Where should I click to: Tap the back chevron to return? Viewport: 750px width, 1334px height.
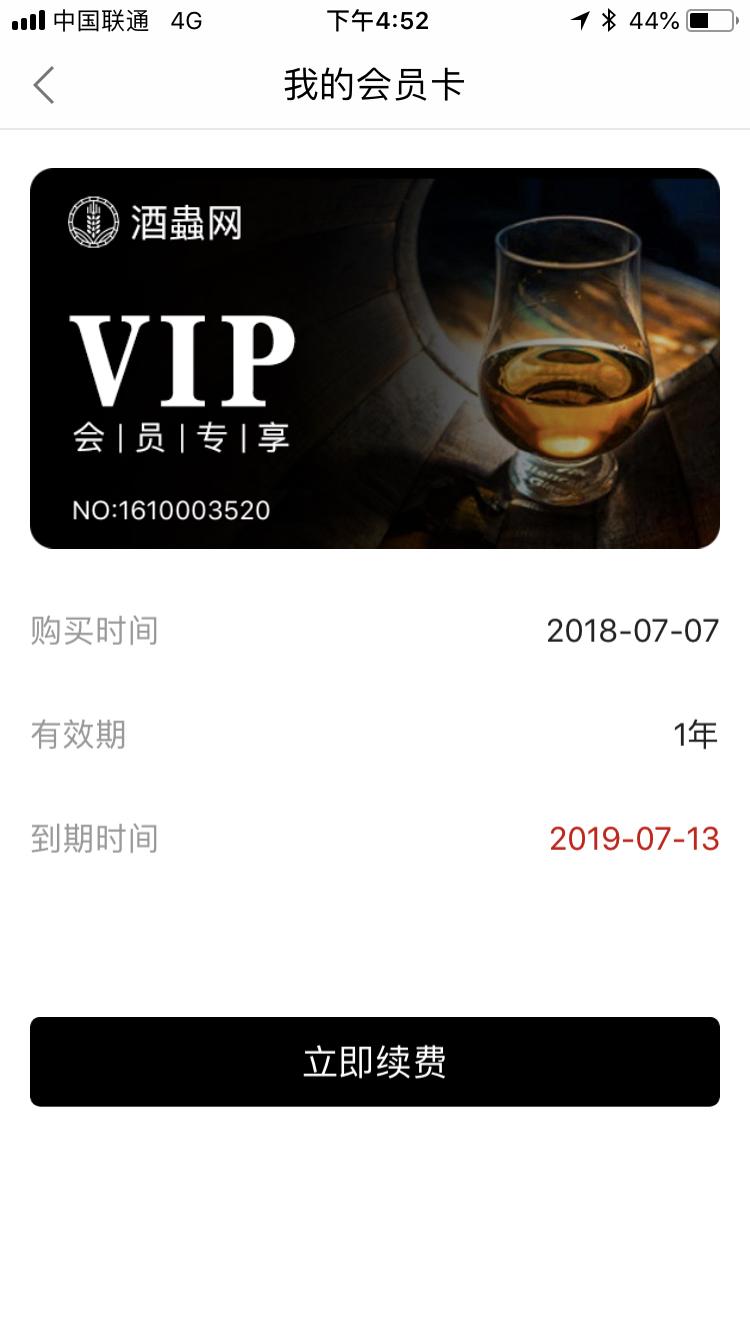42,85
